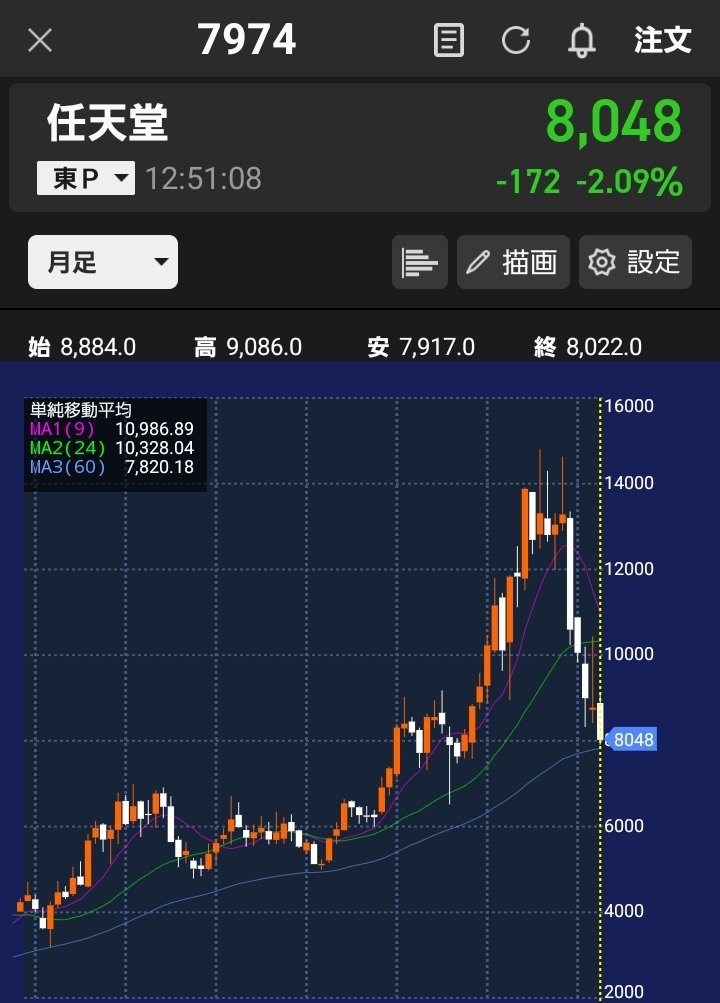Refresh the stock quote
The image size is (720, 1003).
pos(515,41)
